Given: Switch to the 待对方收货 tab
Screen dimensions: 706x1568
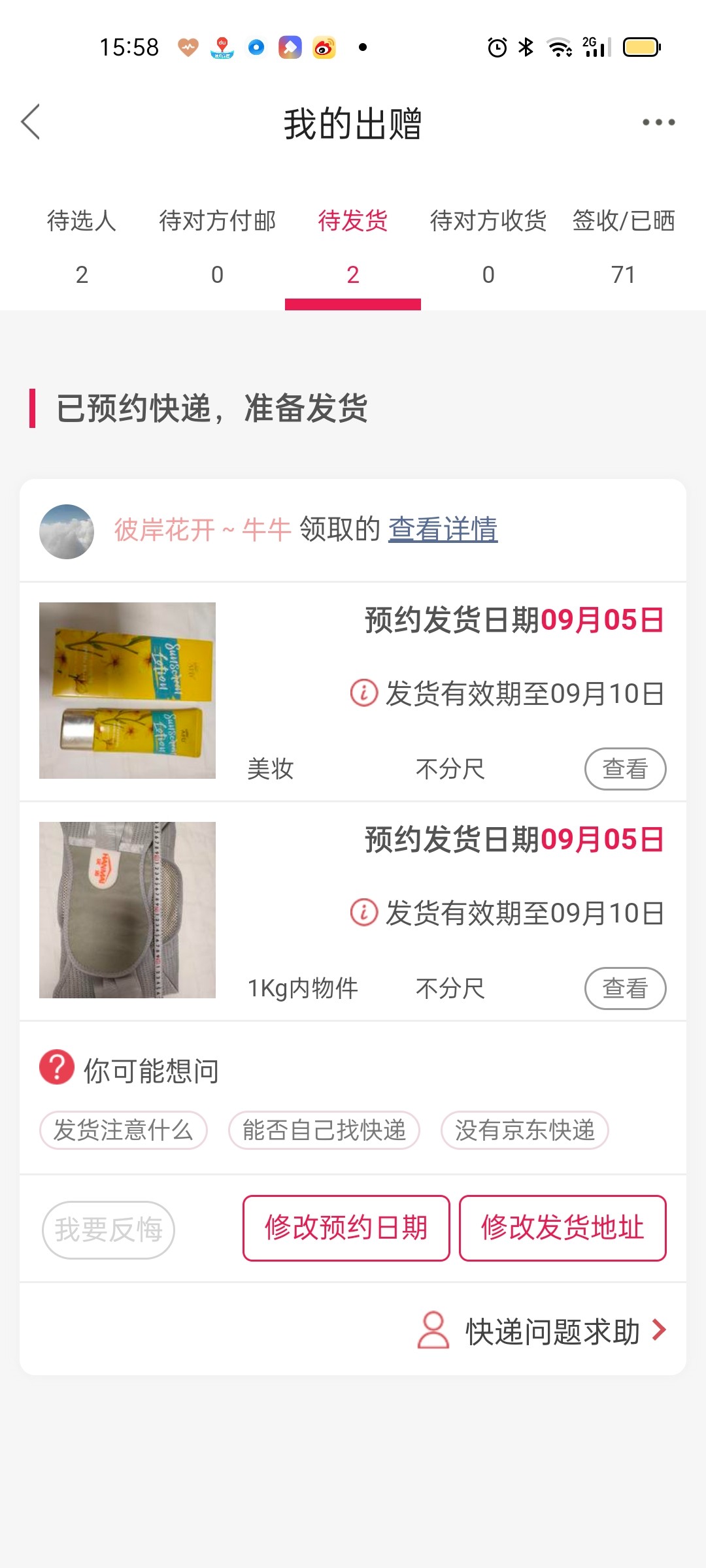Looking at the screenshot, I should [x=488, y=245].
